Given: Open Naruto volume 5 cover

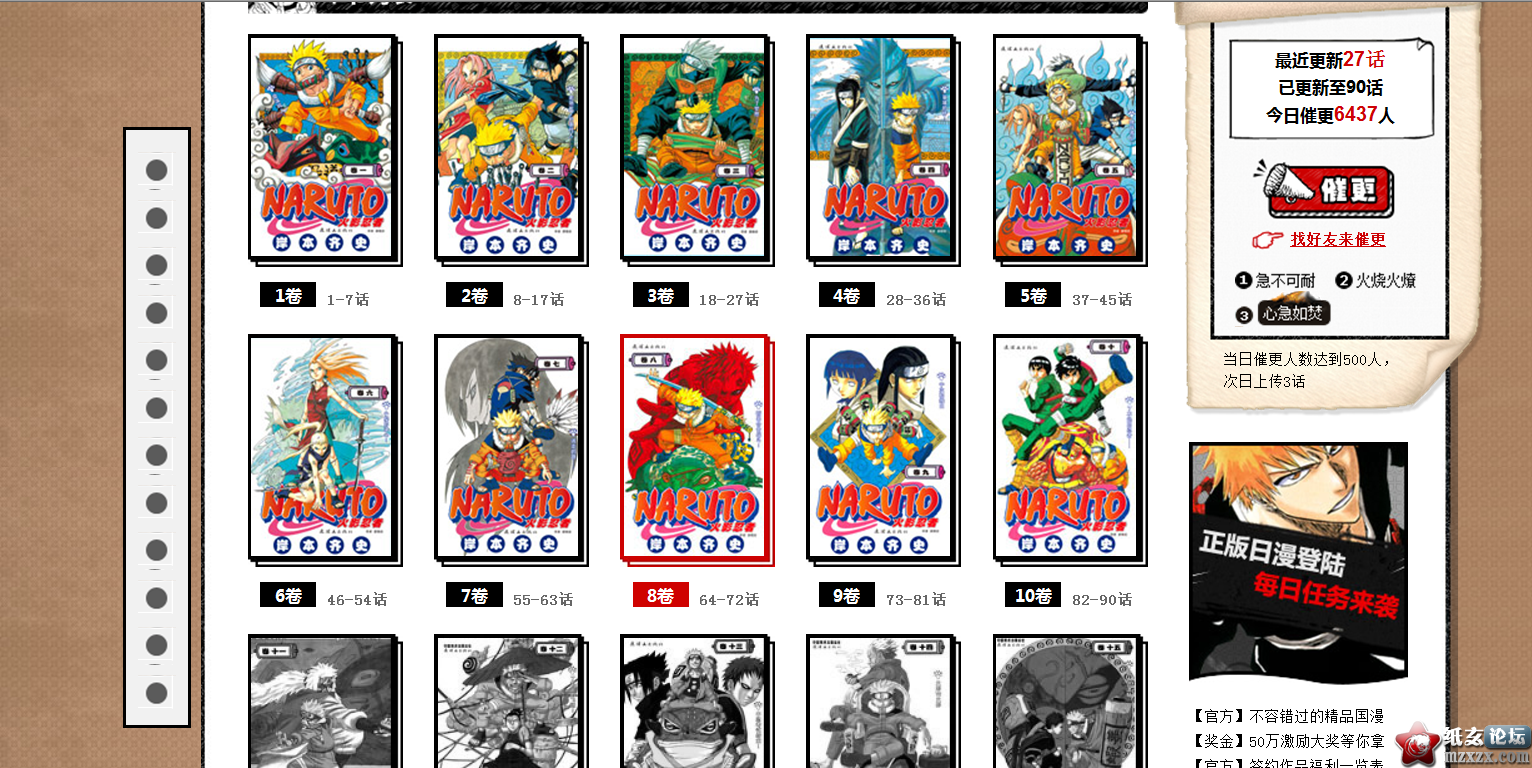Looking at the screenshot, I should [x=1066, y=147].
